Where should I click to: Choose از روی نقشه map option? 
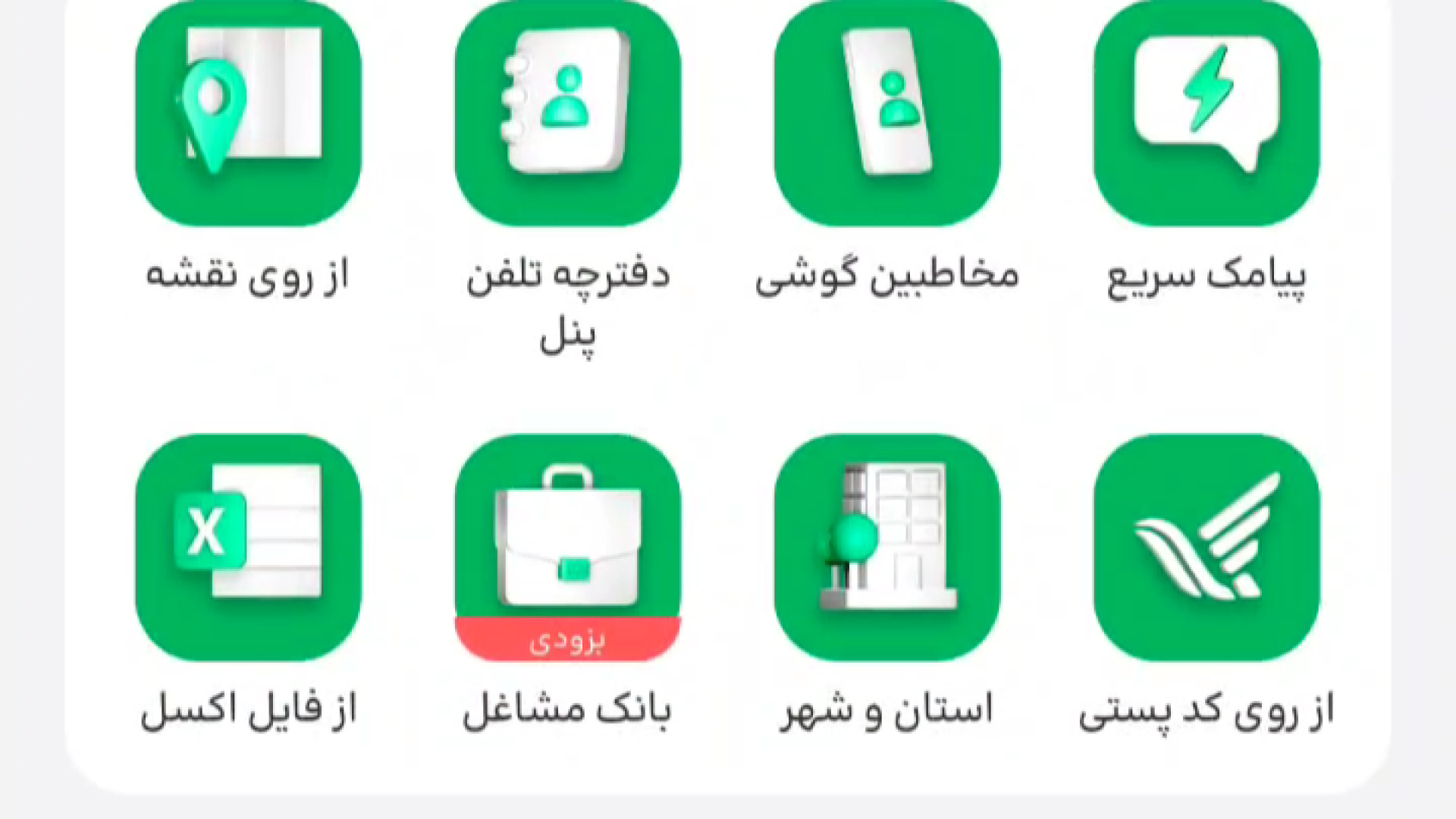point(248,114)
